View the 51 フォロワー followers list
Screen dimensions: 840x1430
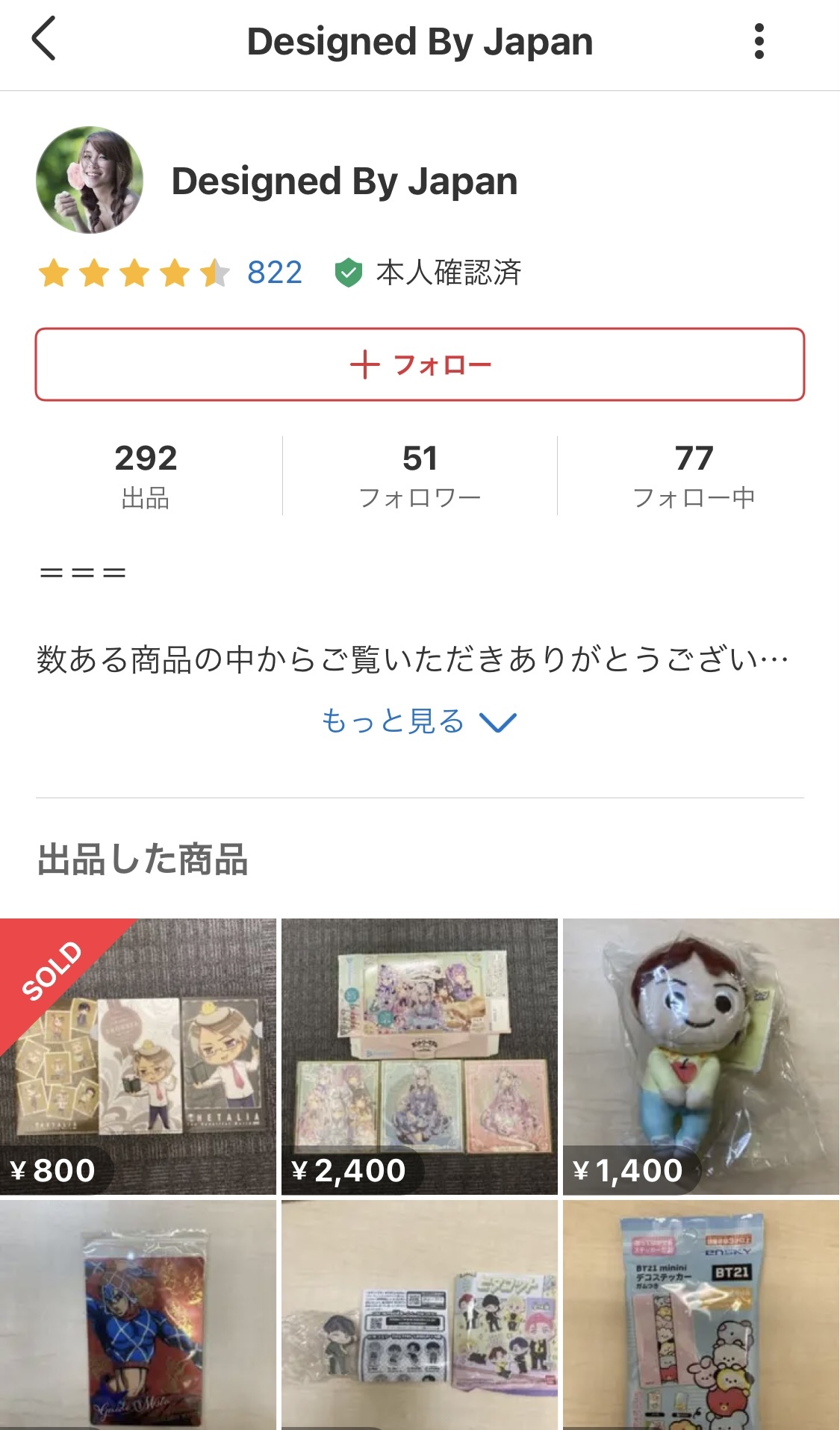pyautogui.click(x=420, y=476)
